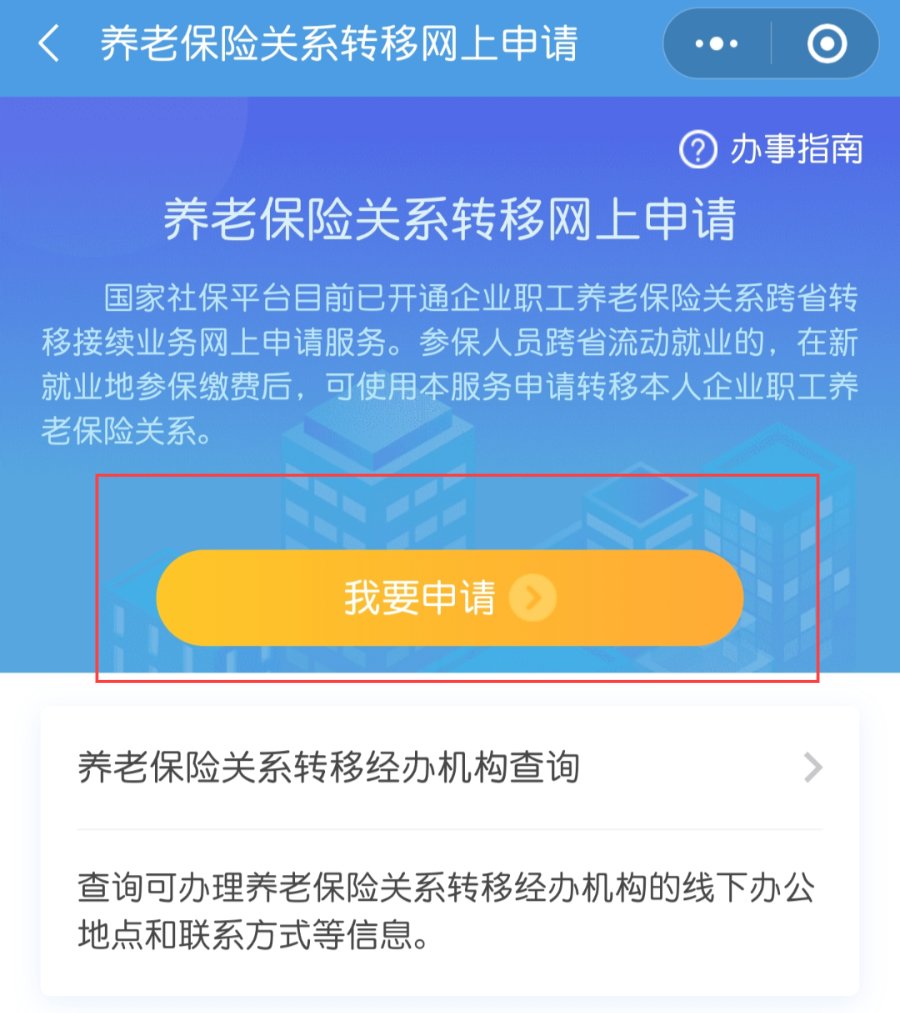Open 养老保险关系转移经办机构查询
This screenshot has height=1013, width=900.
[x=450, y=768]
